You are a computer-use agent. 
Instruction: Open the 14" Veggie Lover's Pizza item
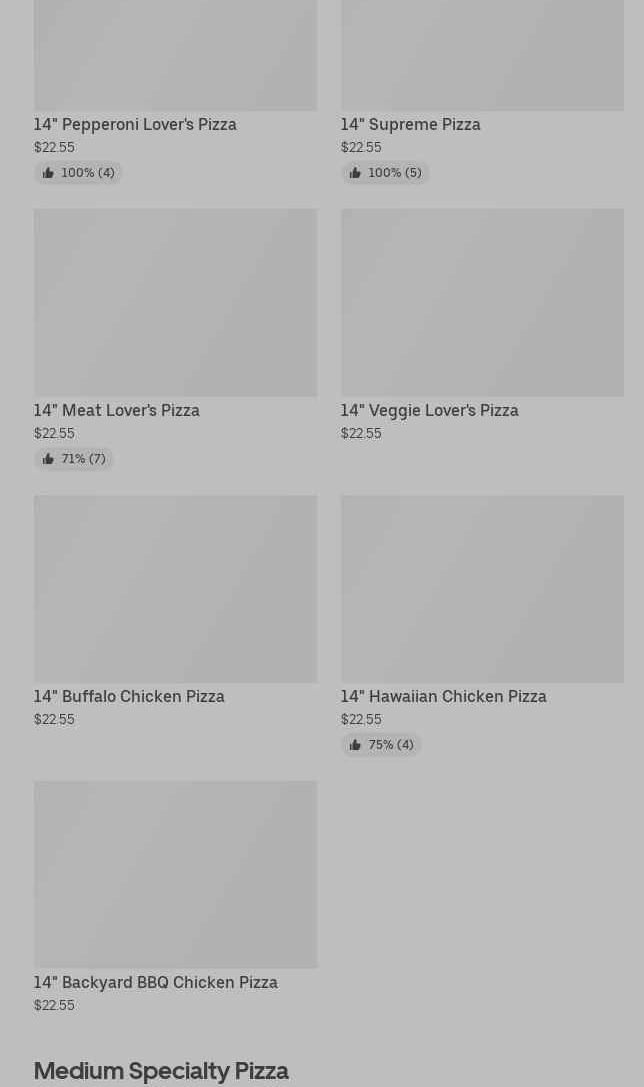pos(482,326)
